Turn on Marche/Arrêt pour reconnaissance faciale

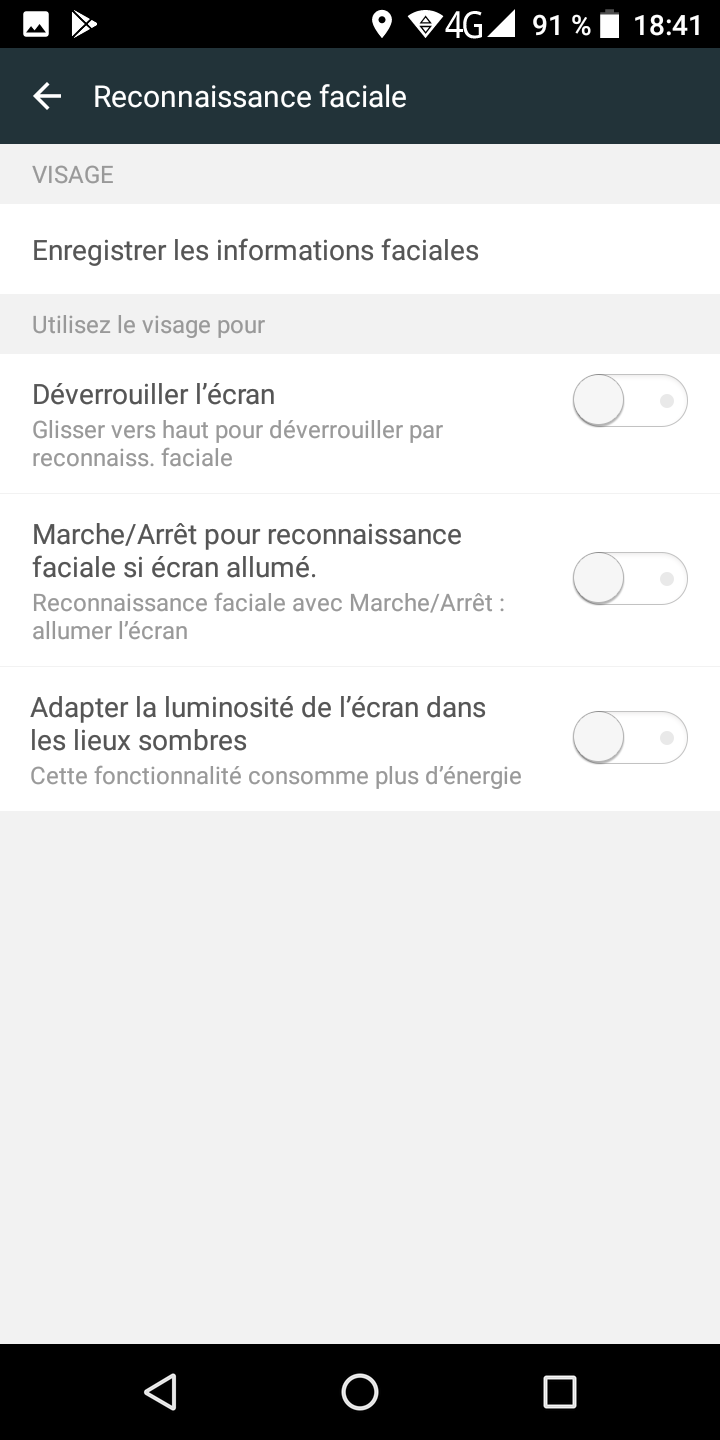point(629,579)
